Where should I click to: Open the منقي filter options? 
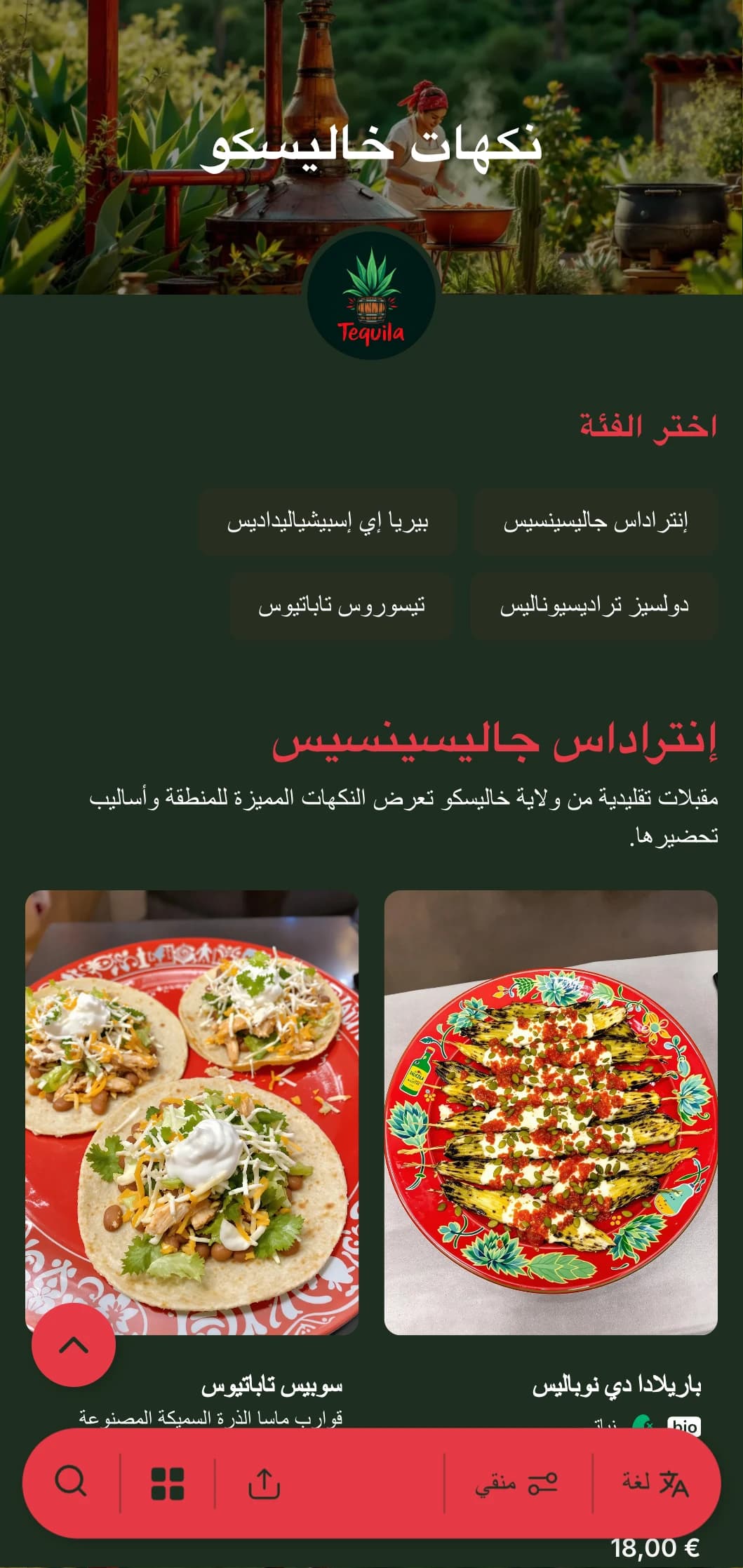click(x=517, y=1483)
